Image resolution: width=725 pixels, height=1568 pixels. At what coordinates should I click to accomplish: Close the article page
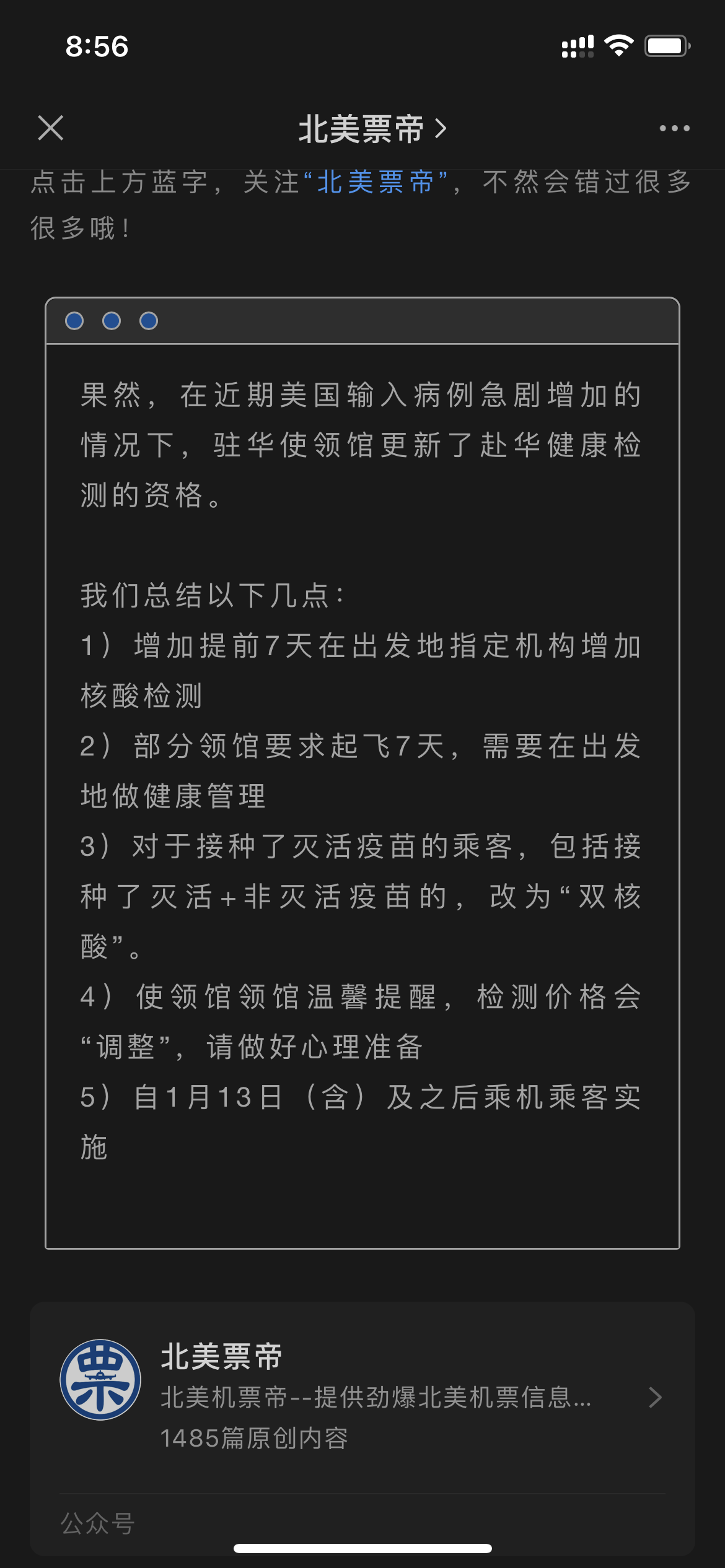pos(51,128)
